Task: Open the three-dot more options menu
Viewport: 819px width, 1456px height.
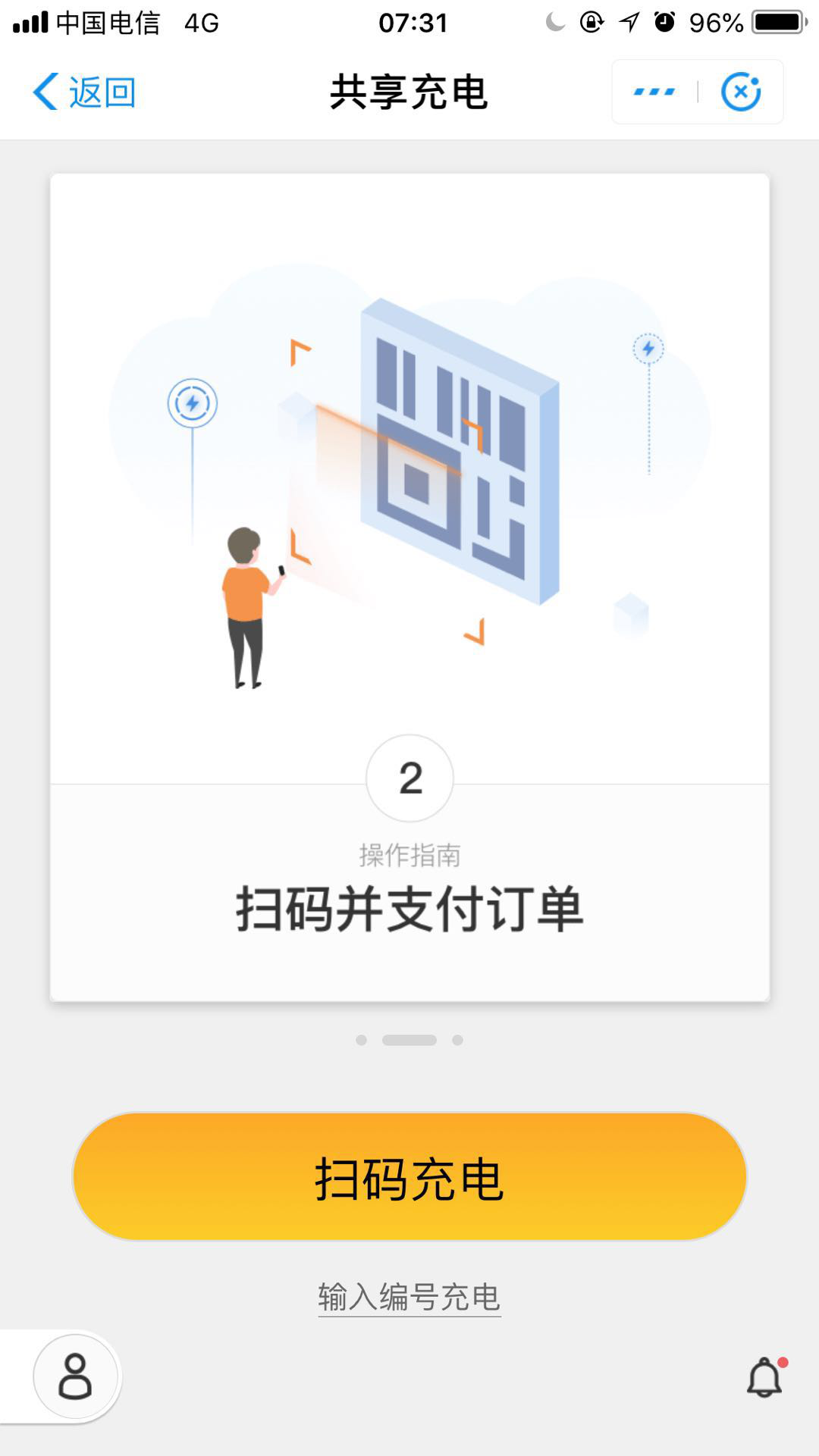Action: point(654,92)
